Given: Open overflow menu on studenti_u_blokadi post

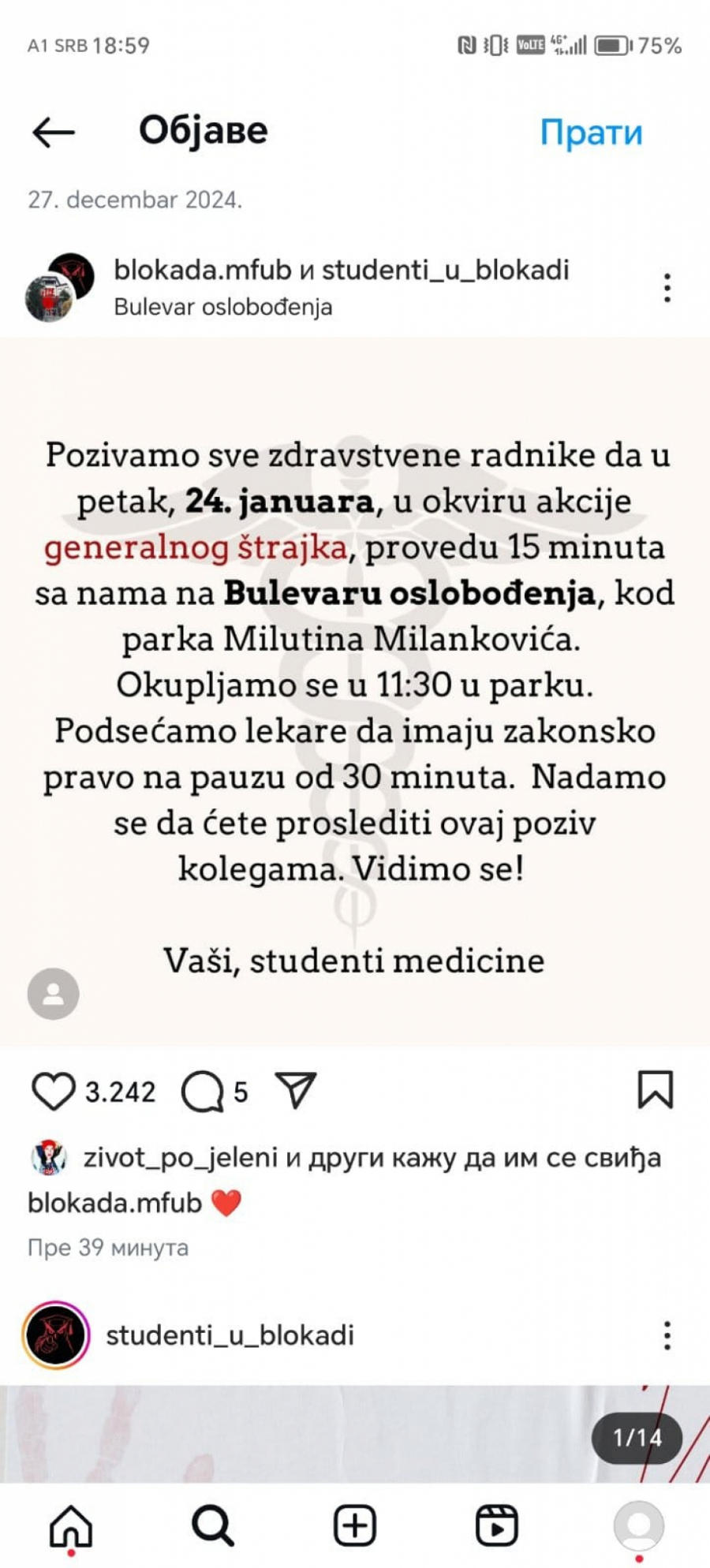Looking at the screenshot, I should pyautogui.click(x=667, y=1335).
